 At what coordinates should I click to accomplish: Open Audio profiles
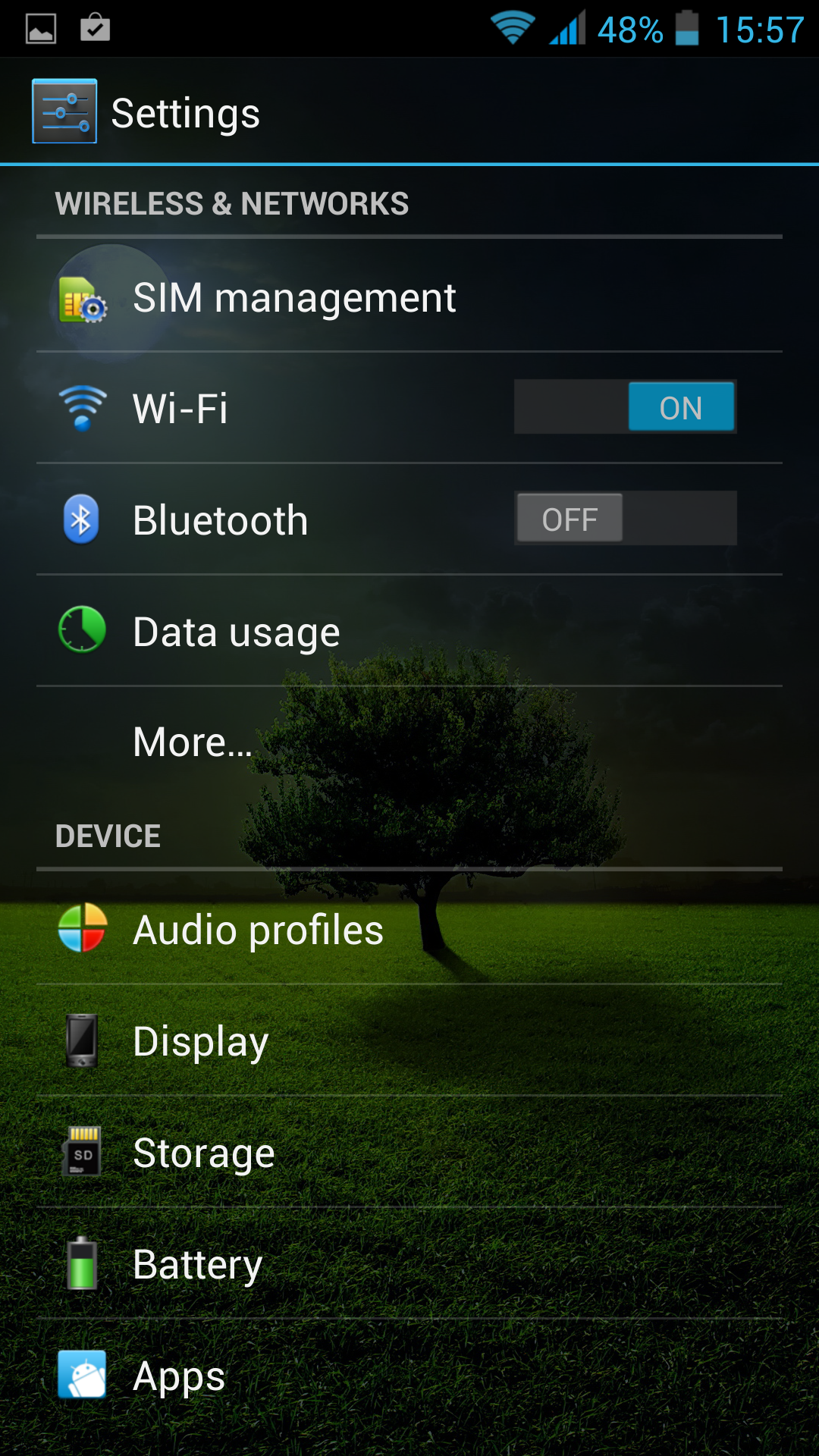pyautogui.click(x=409, y=929)
